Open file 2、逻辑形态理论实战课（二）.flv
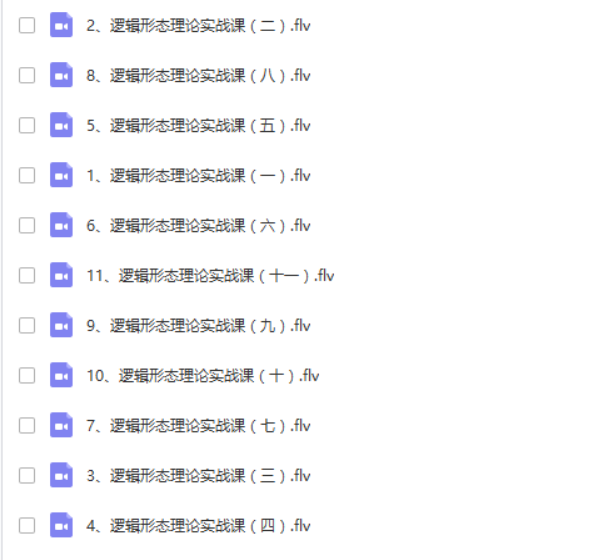 point(198,26)
